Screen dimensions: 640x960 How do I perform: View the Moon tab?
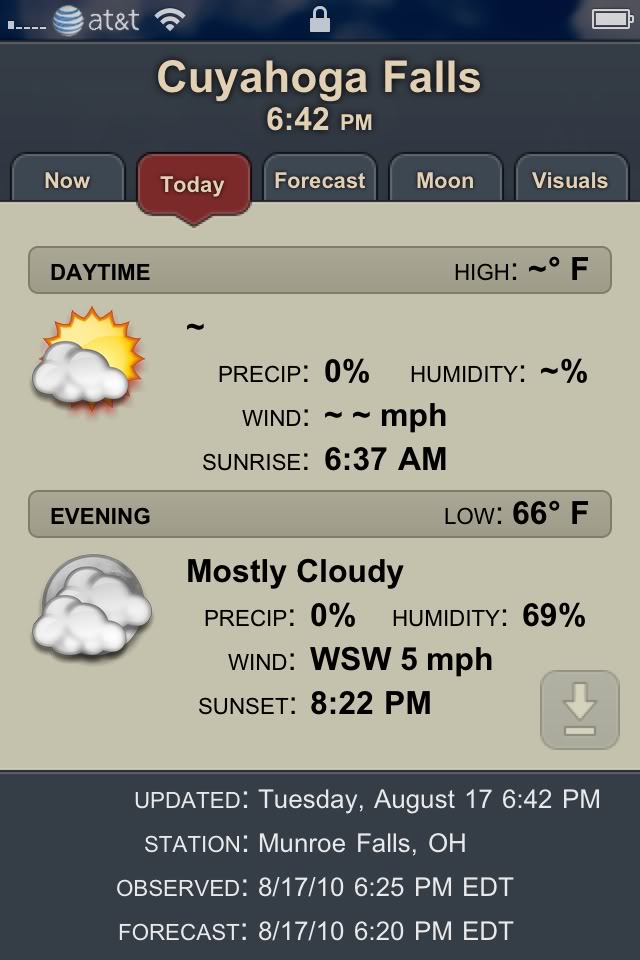point(444,181)
